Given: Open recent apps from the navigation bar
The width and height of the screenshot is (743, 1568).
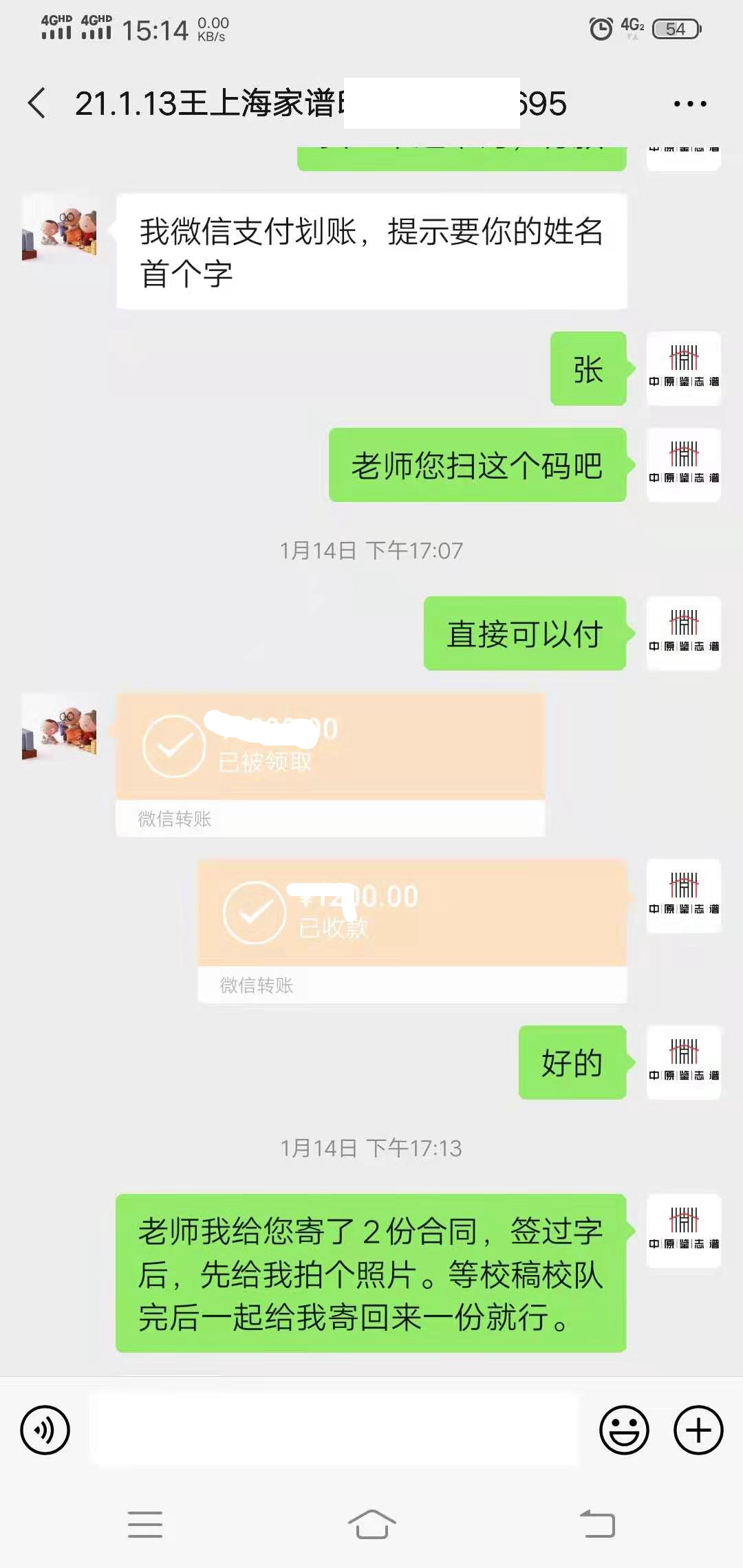Looking at the screenshot, I should coord(145,1524).
